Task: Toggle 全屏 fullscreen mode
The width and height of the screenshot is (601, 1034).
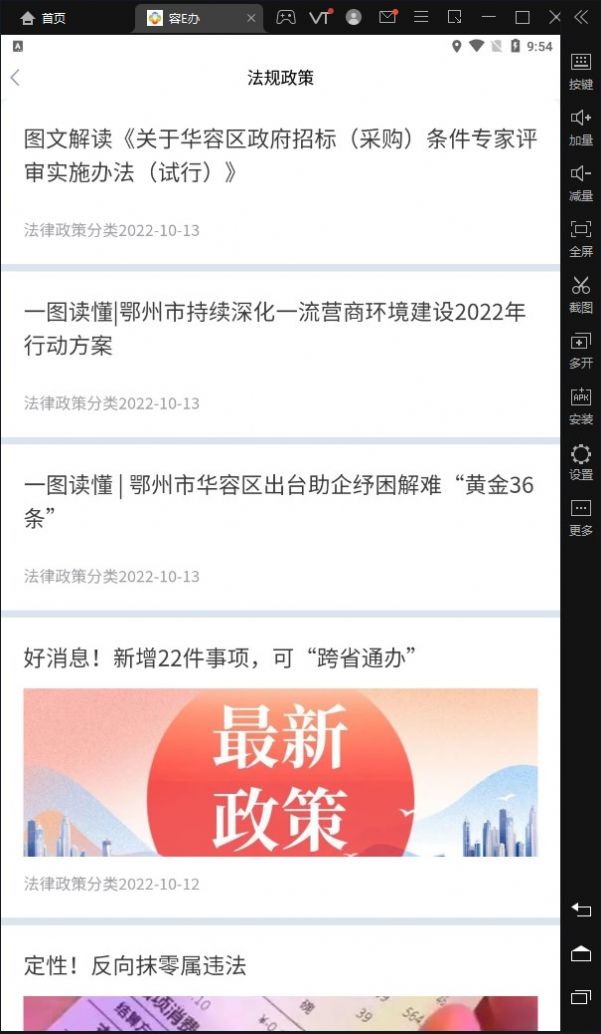Action: pyautogui.click(x=581, y=237)
